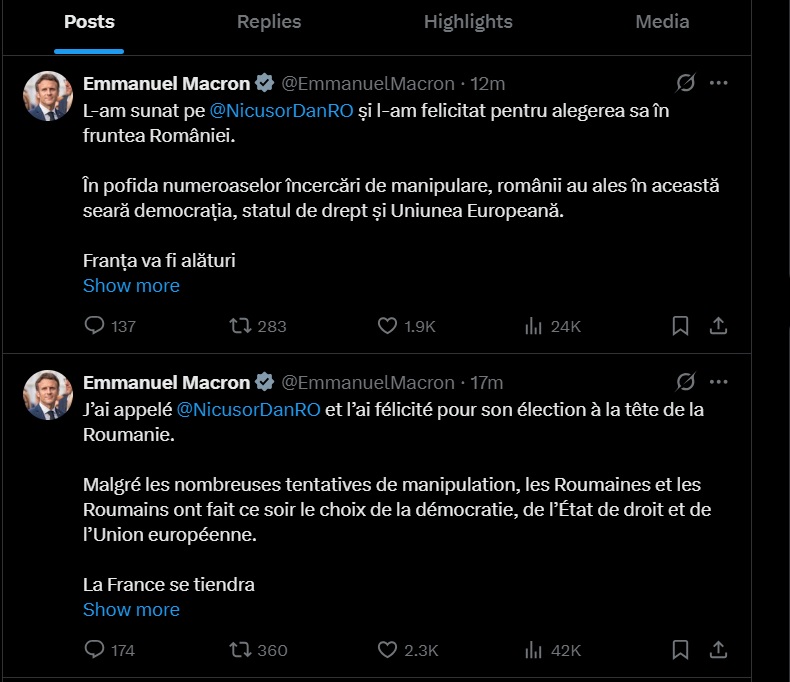This screenshot has width=790, height=682.
Task: Open the overflow menu on the 17m post
Action: tap(718, 382)
